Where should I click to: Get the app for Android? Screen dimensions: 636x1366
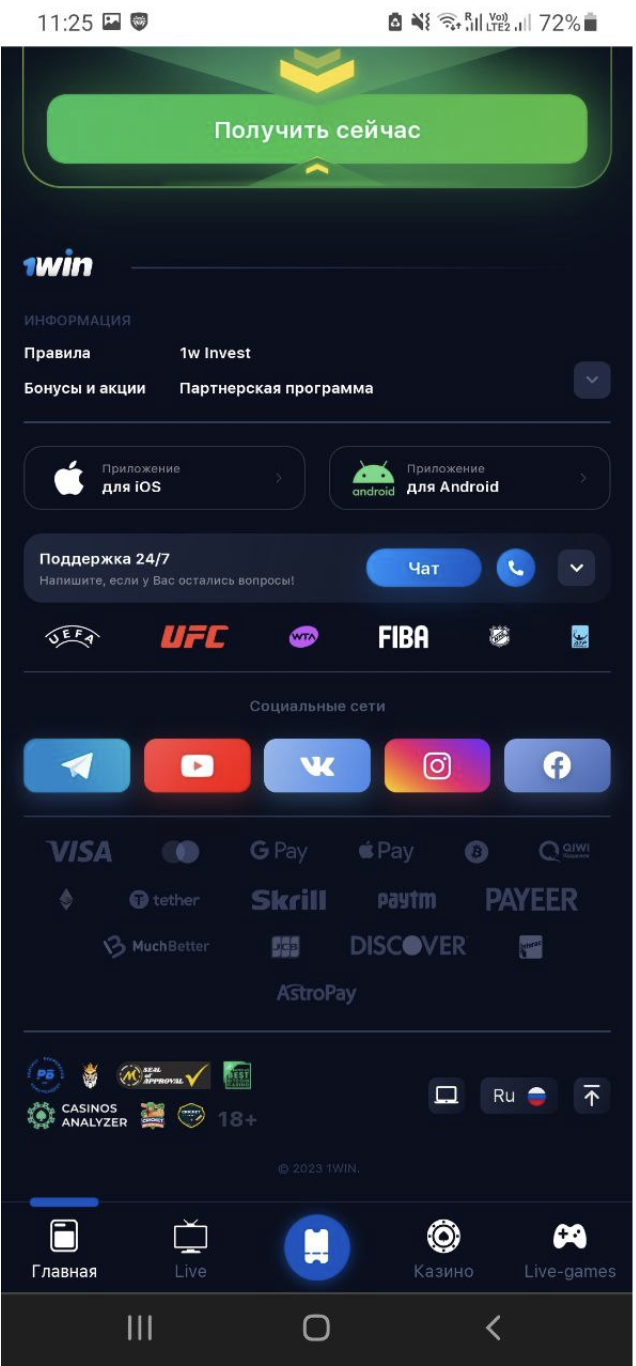(x=469, y=478)
